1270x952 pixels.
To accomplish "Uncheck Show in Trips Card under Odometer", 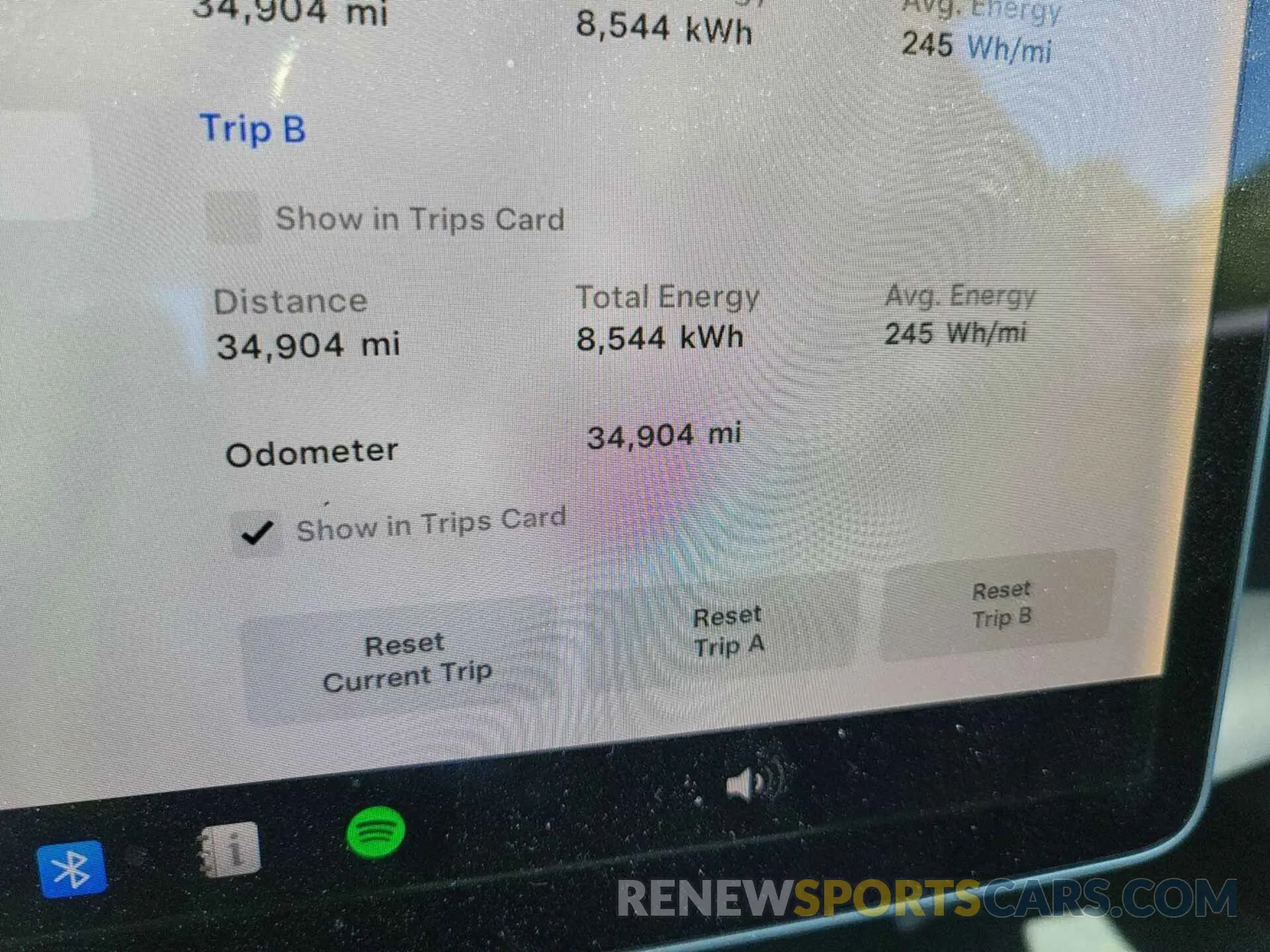I will 257,532.
